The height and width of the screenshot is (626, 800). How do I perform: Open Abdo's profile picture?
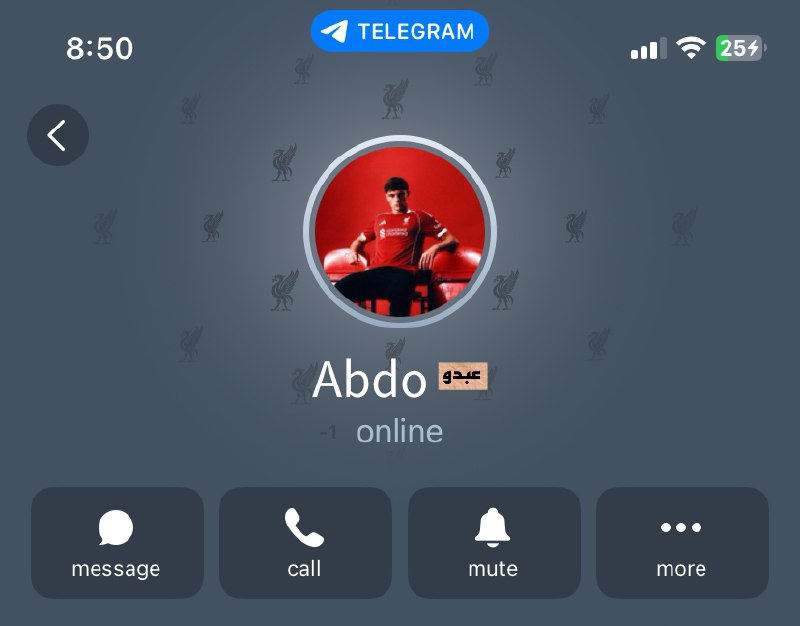[400, 231]
